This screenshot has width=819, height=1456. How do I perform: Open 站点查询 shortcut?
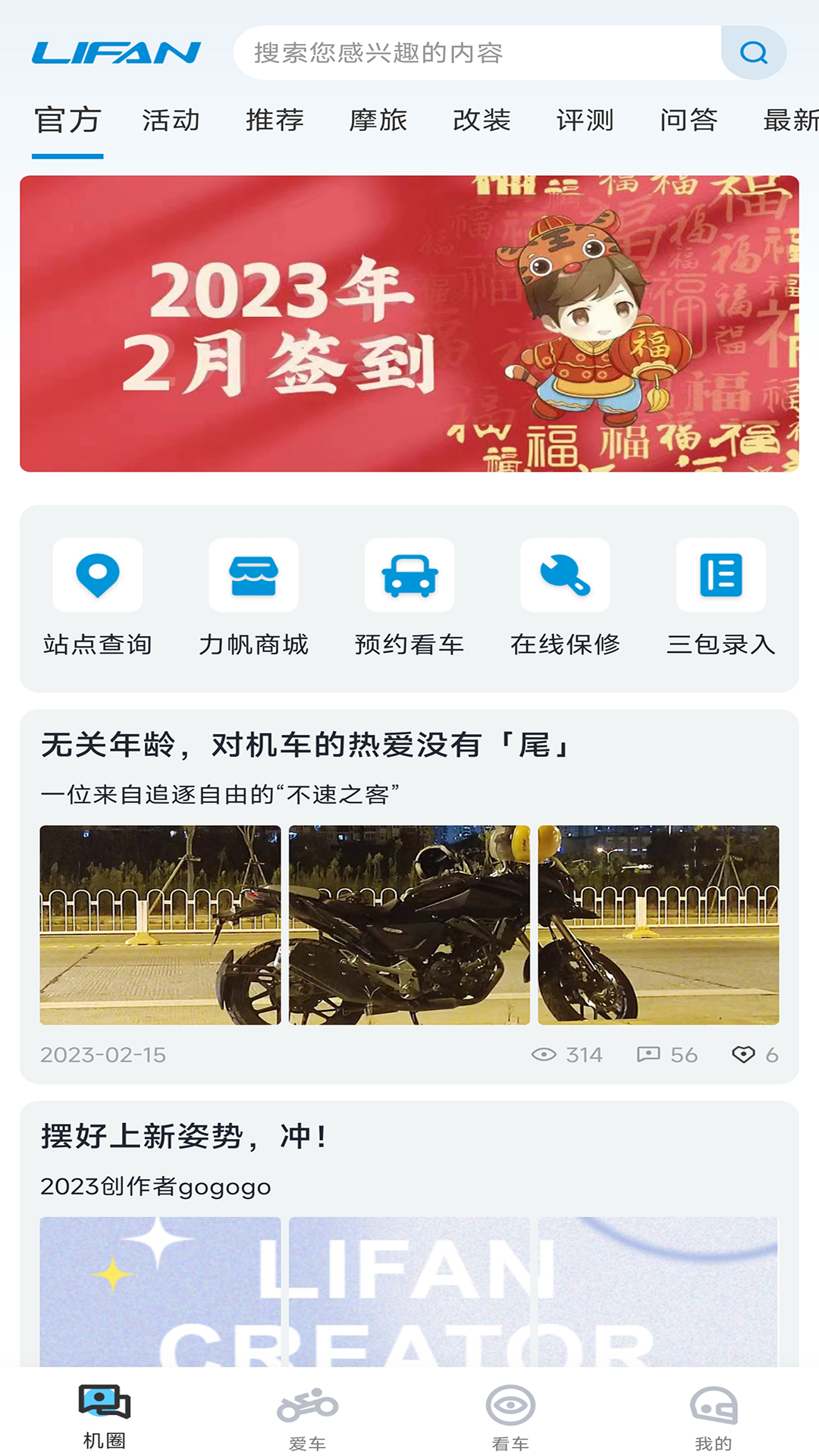click(98, 596)
